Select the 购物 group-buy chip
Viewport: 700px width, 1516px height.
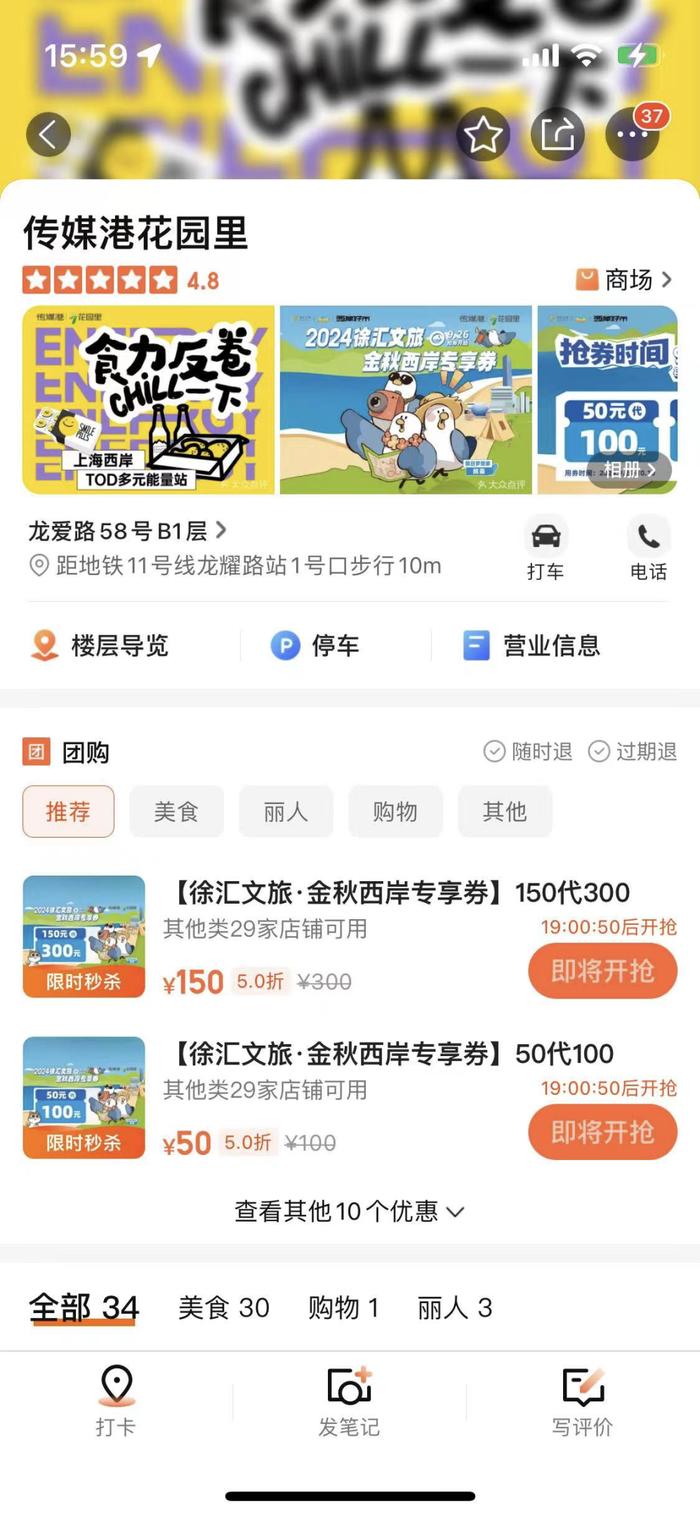click(x=395, y=811)
